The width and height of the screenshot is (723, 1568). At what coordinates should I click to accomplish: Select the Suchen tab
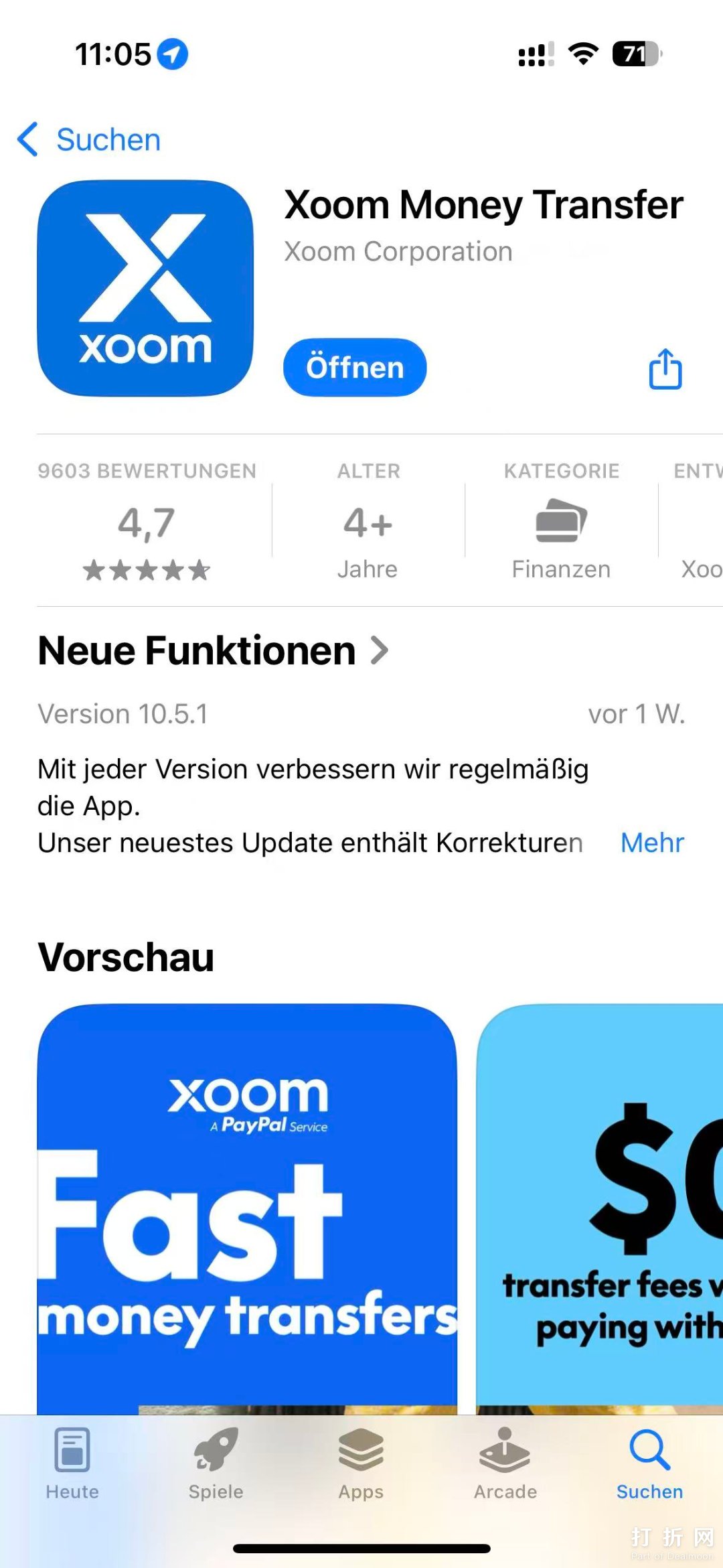(649, 1465)
